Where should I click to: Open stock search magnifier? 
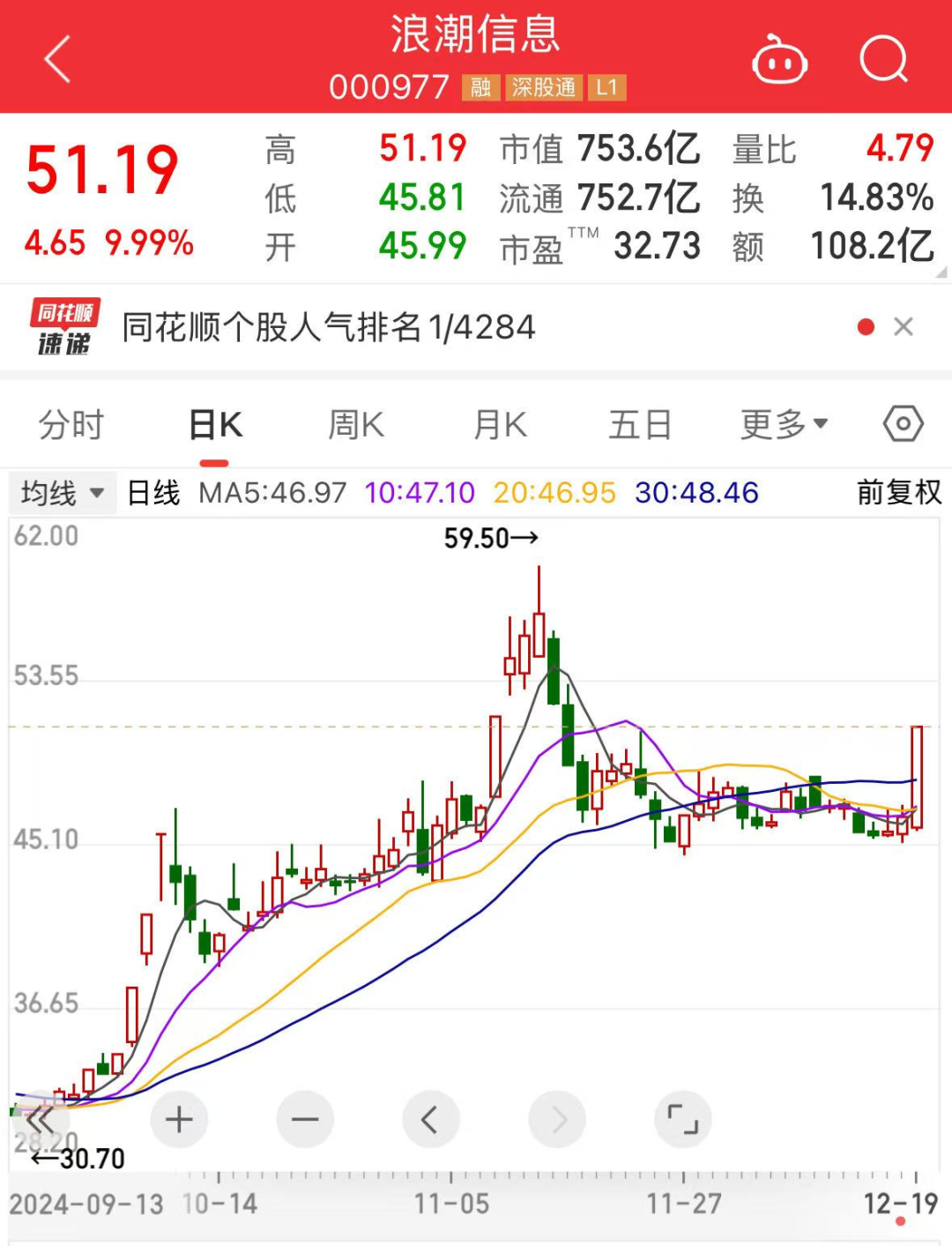(883, 60)
